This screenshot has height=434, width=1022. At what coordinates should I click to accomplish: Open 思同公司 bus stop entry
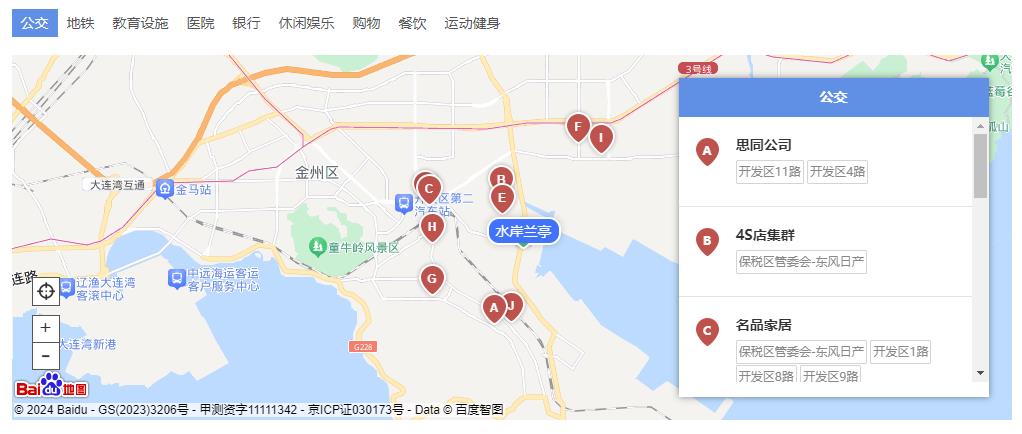pos(764,145)
